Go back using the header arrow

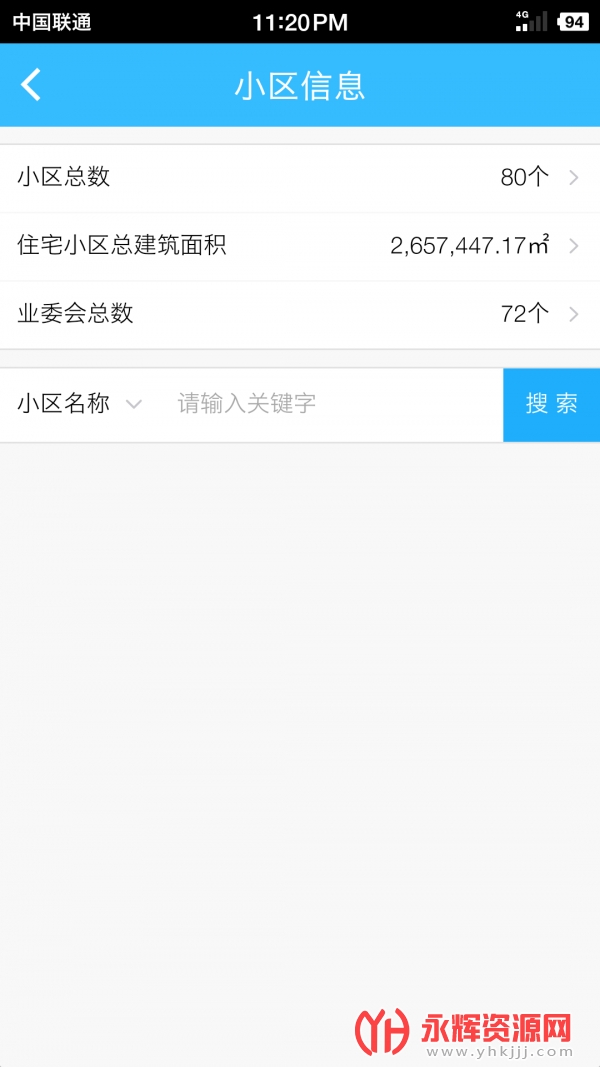click(x=32, y=85)
